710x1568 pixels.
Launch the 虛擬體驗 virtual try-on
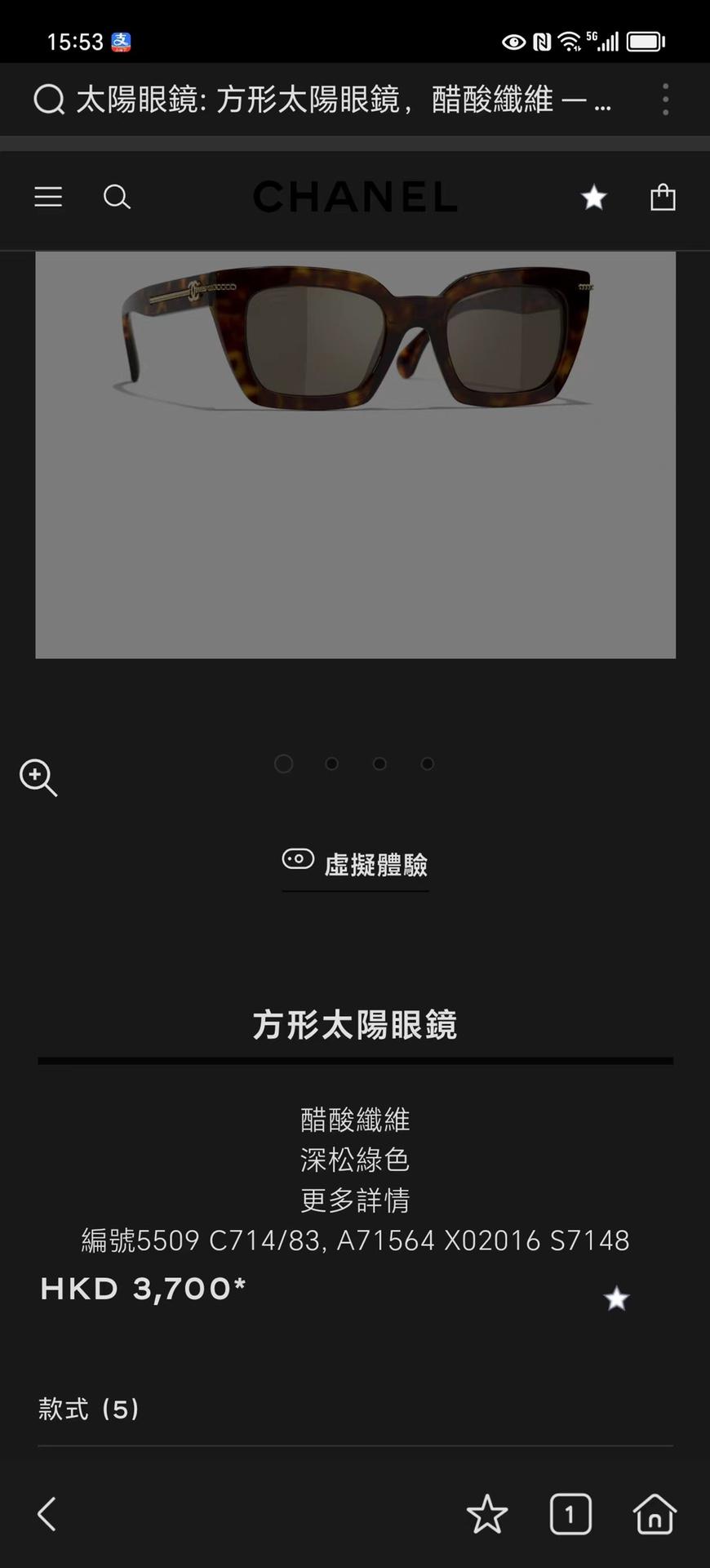(x=355, y=864)
